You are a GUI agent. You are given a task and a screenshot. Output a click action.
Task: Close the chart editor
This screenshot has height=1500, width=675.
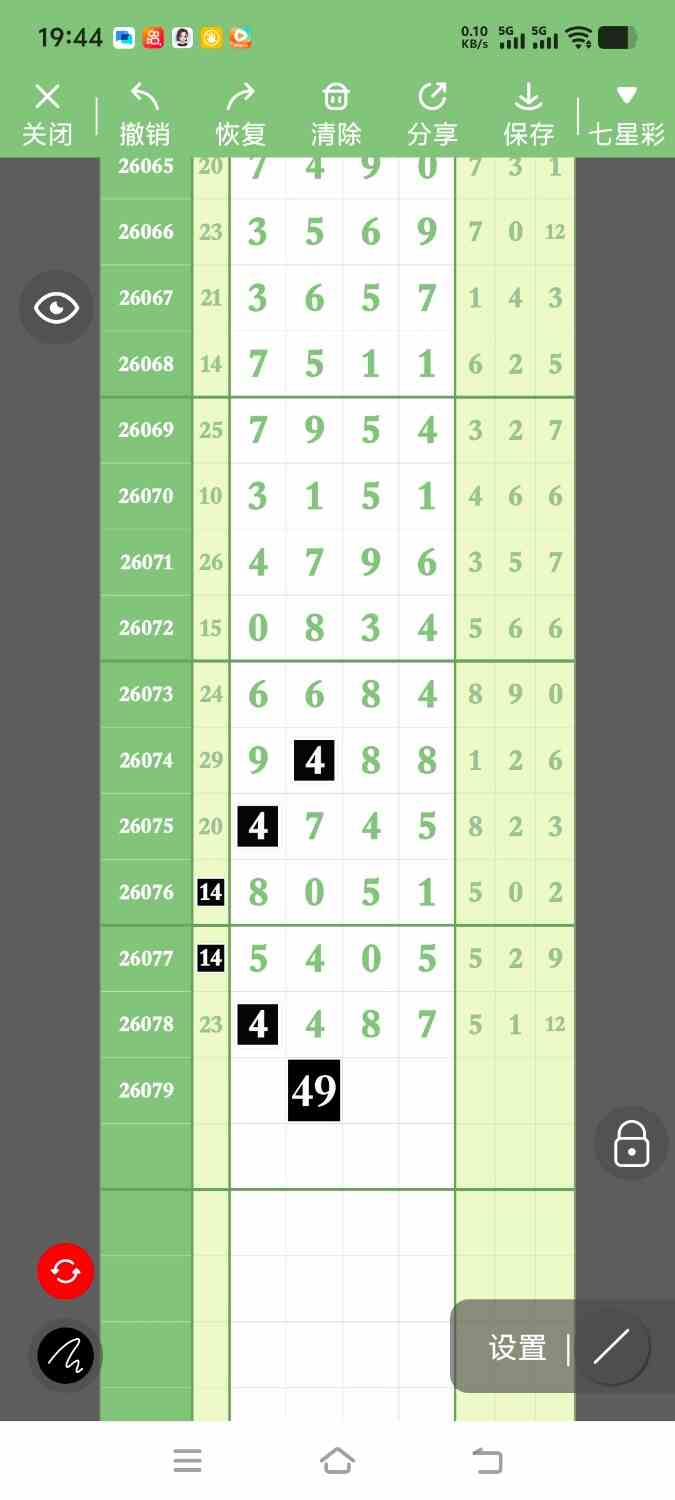[47, 115]
